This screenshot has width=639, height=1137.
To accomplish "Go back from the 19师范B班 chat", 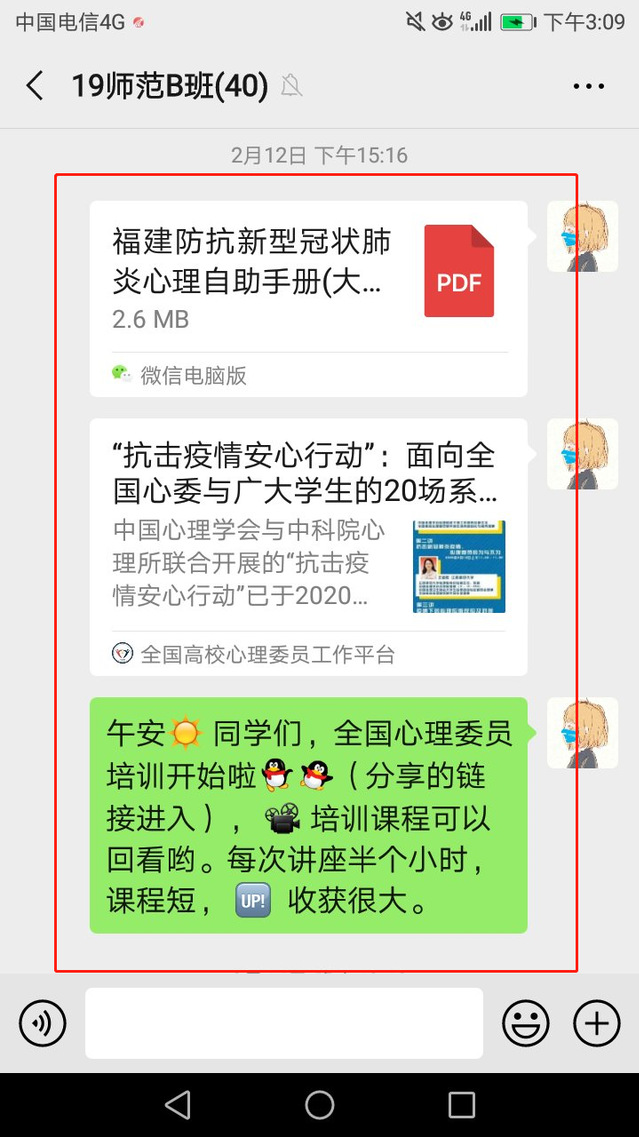I will pos(35,86).
